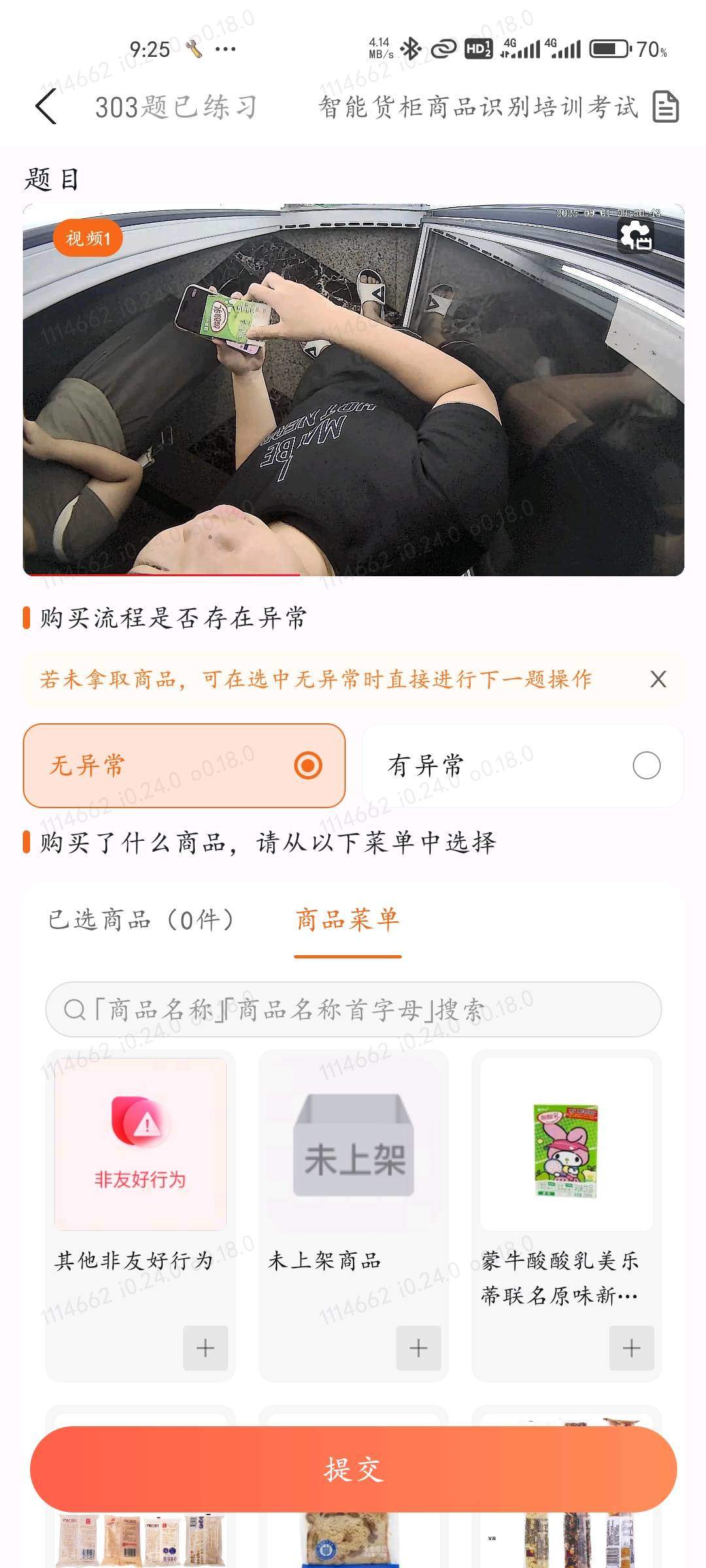The height and width of the screenshot is (1568, 706).
Task: Add 其他非友好行为 with its plus button
Action: pyautogui.click(x=205, y=1348)
